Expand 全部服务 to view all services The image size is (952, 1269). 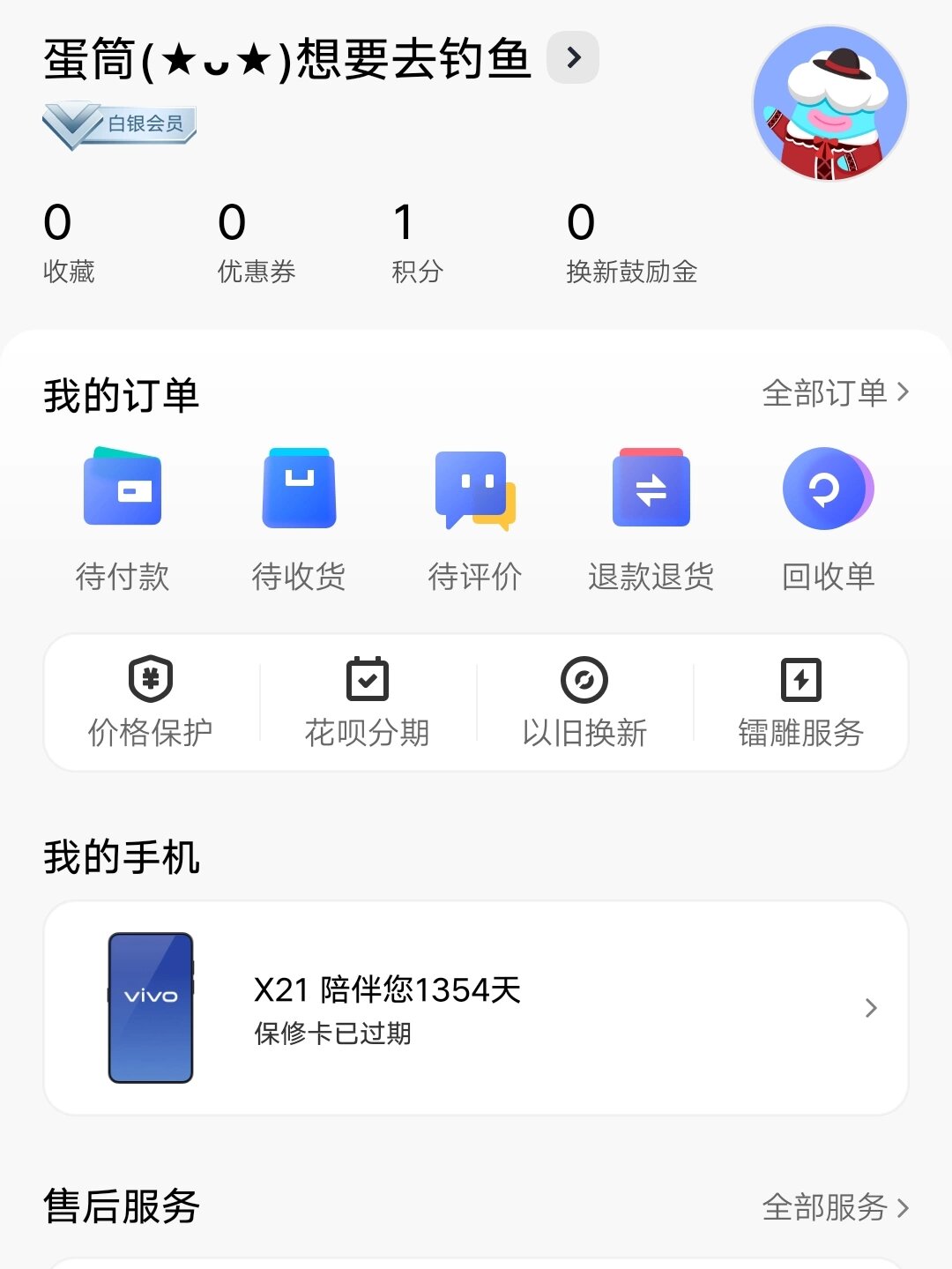point(835,1210)
